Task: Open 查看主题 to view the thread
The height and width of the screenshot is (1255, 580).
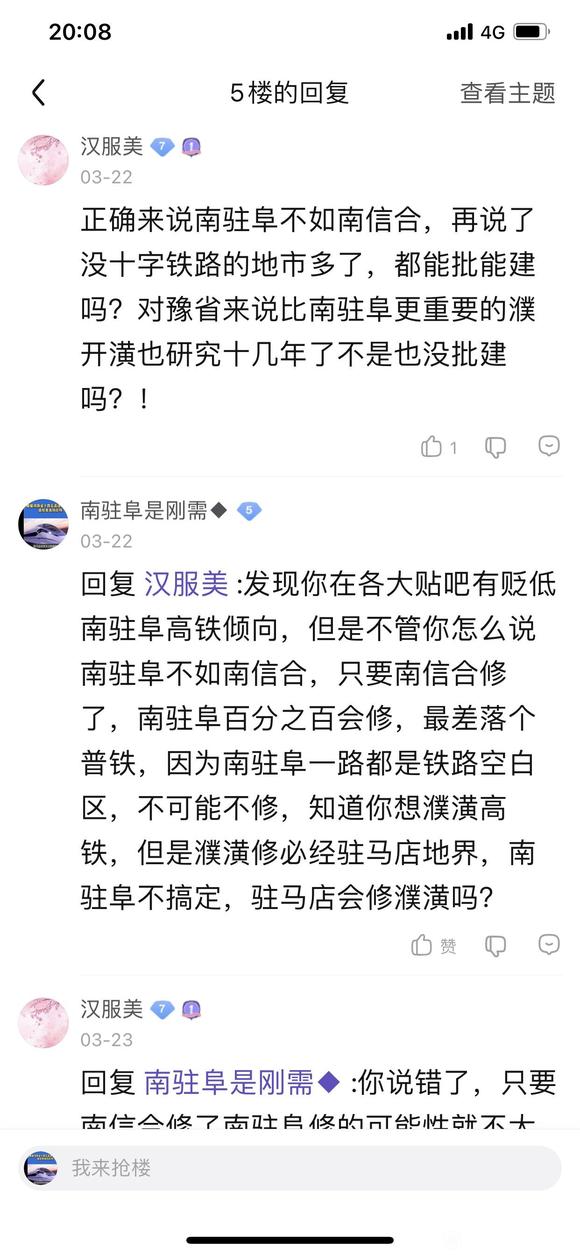Action: click(x=507, y=93)
